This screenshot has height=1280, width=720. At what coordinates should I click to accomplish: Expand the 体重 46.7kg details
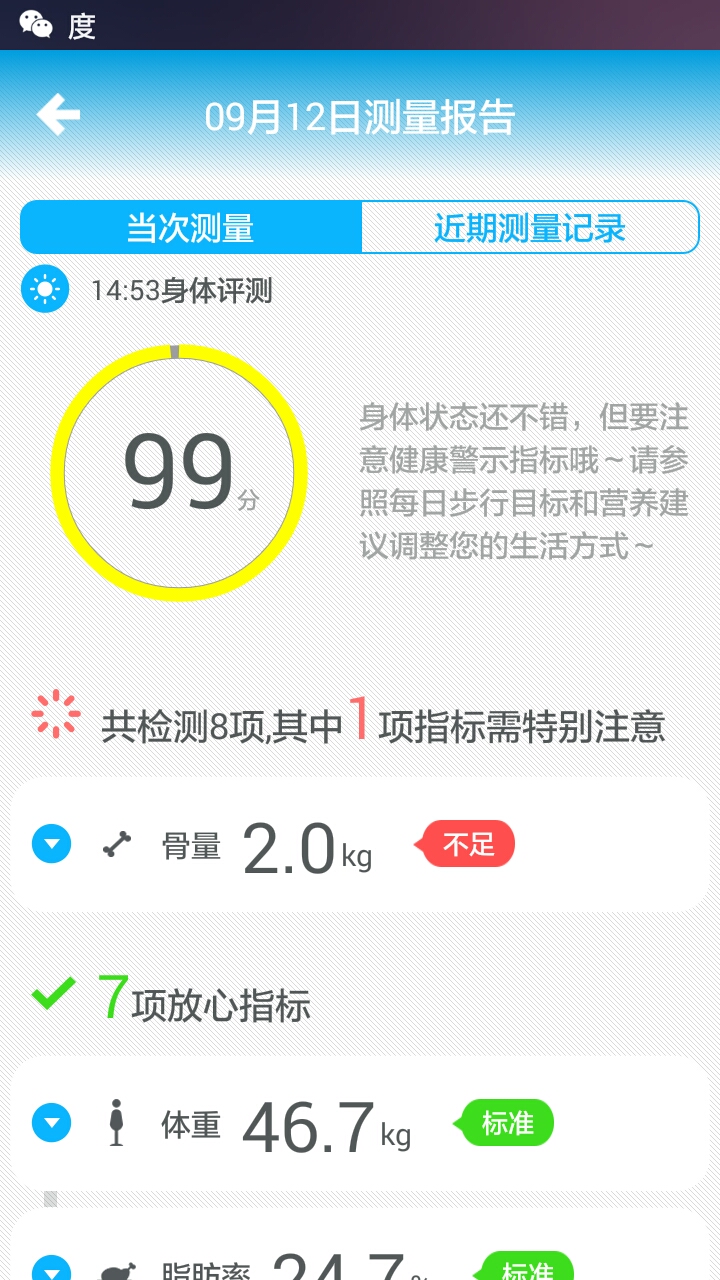pyautogui.click(x=52, y=1123)
